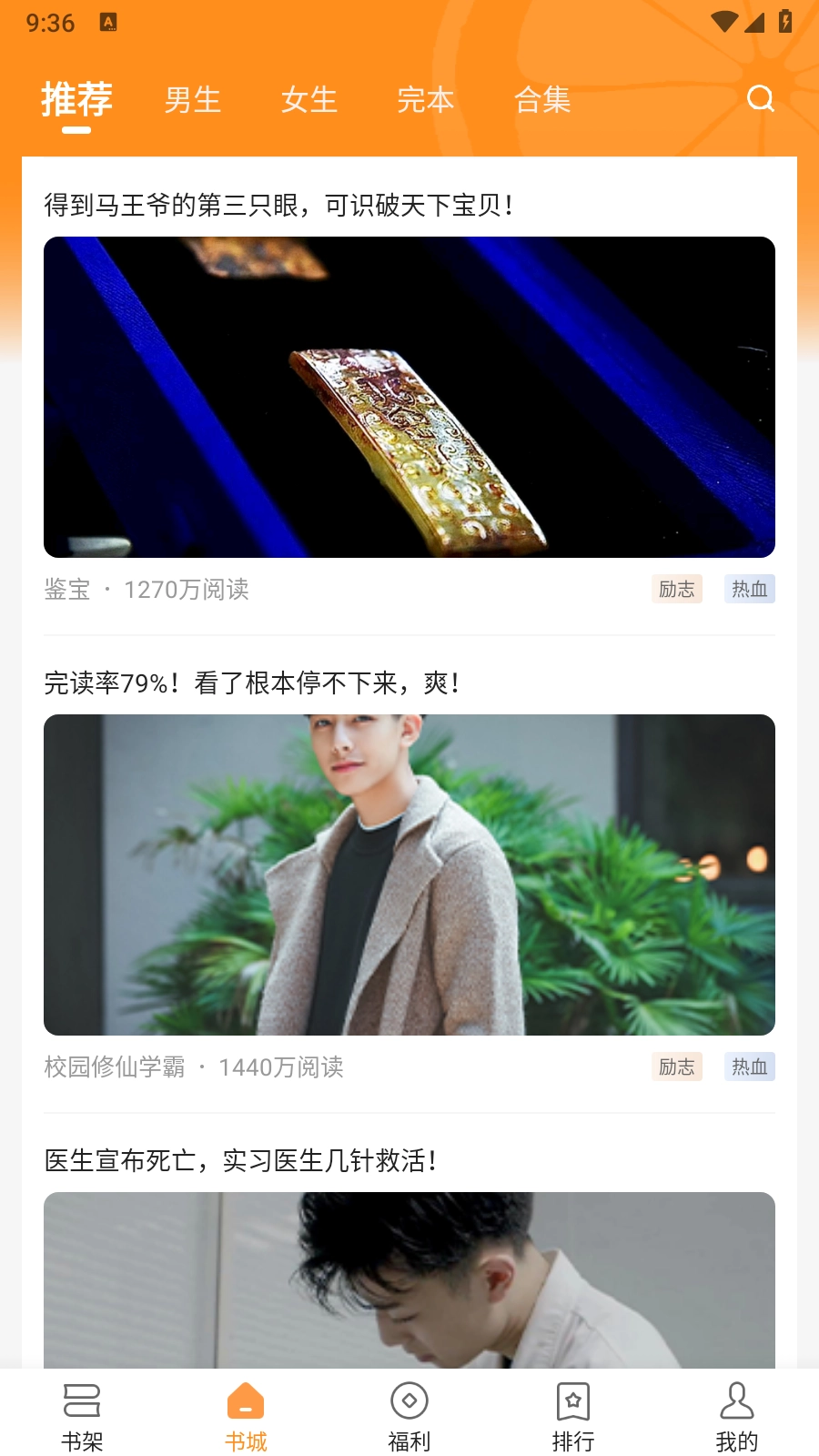Open the 校园修仙学霸 book title link
Image resolution: width=819 pixels, height=1456 pixels.
[x=112, y=1067]
